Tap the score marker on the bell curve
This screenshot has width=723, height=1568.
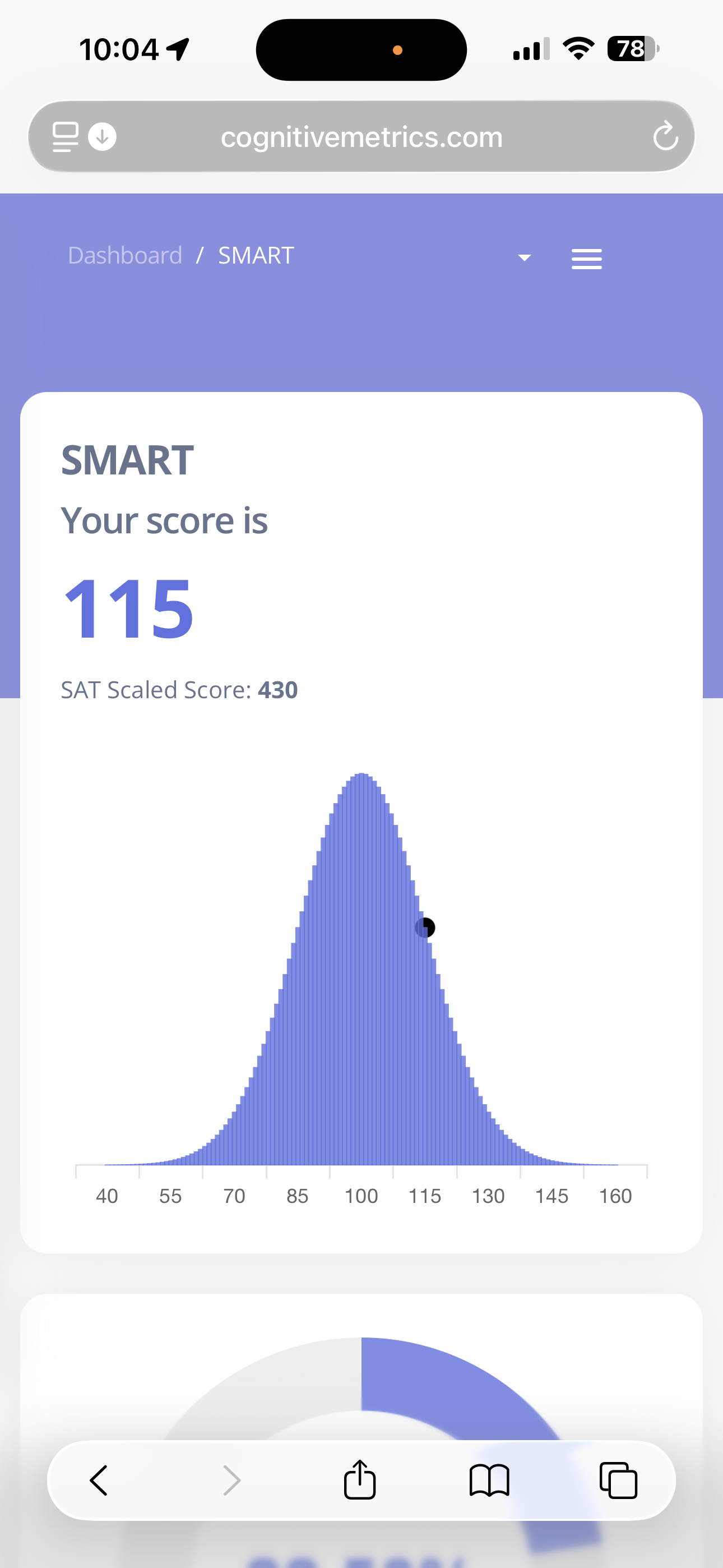[425, 928]
